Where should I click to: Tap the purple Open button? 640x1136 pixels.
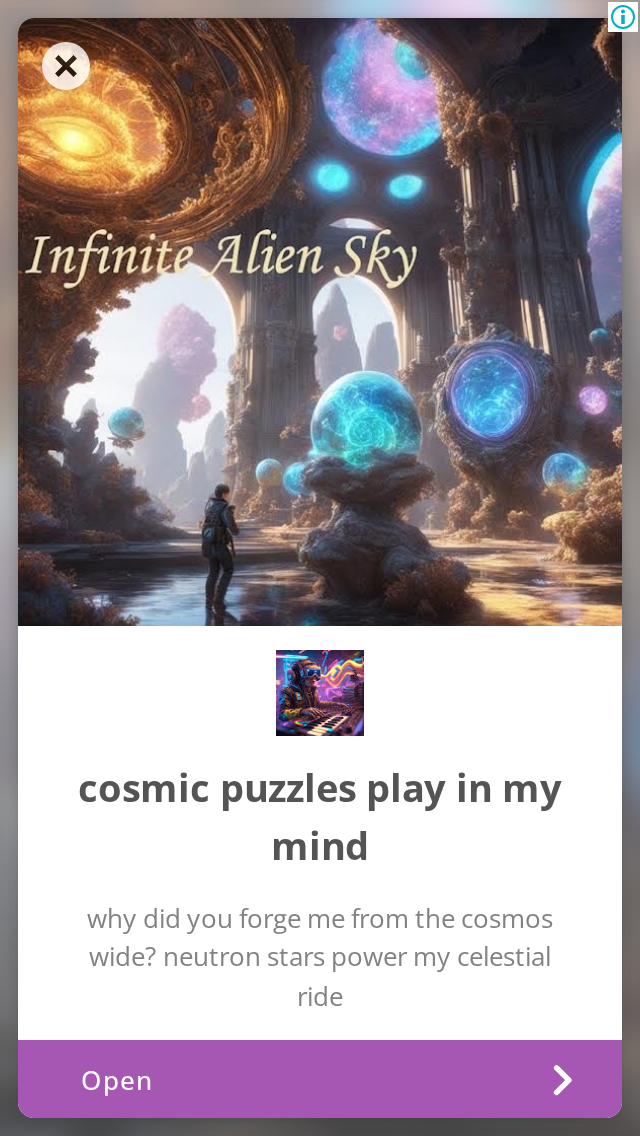320,1079
